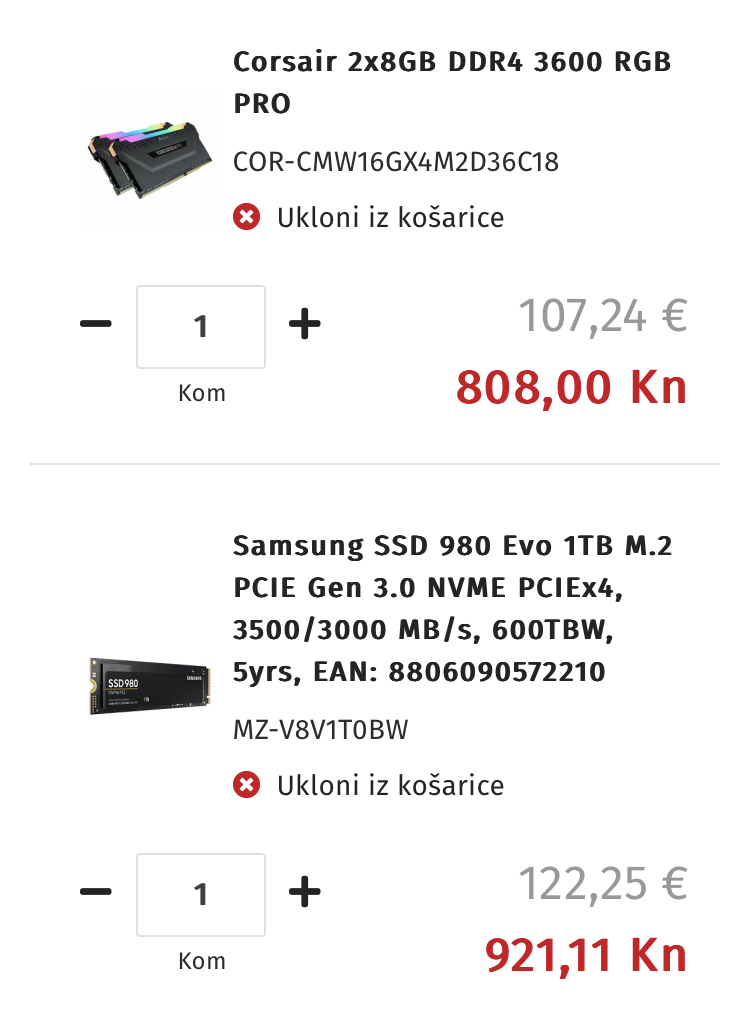The width and height of the screenshot is (744, 1022).
Task: Increase quantity of Samsung SSD 980
Action: click(x=304, y=893)
